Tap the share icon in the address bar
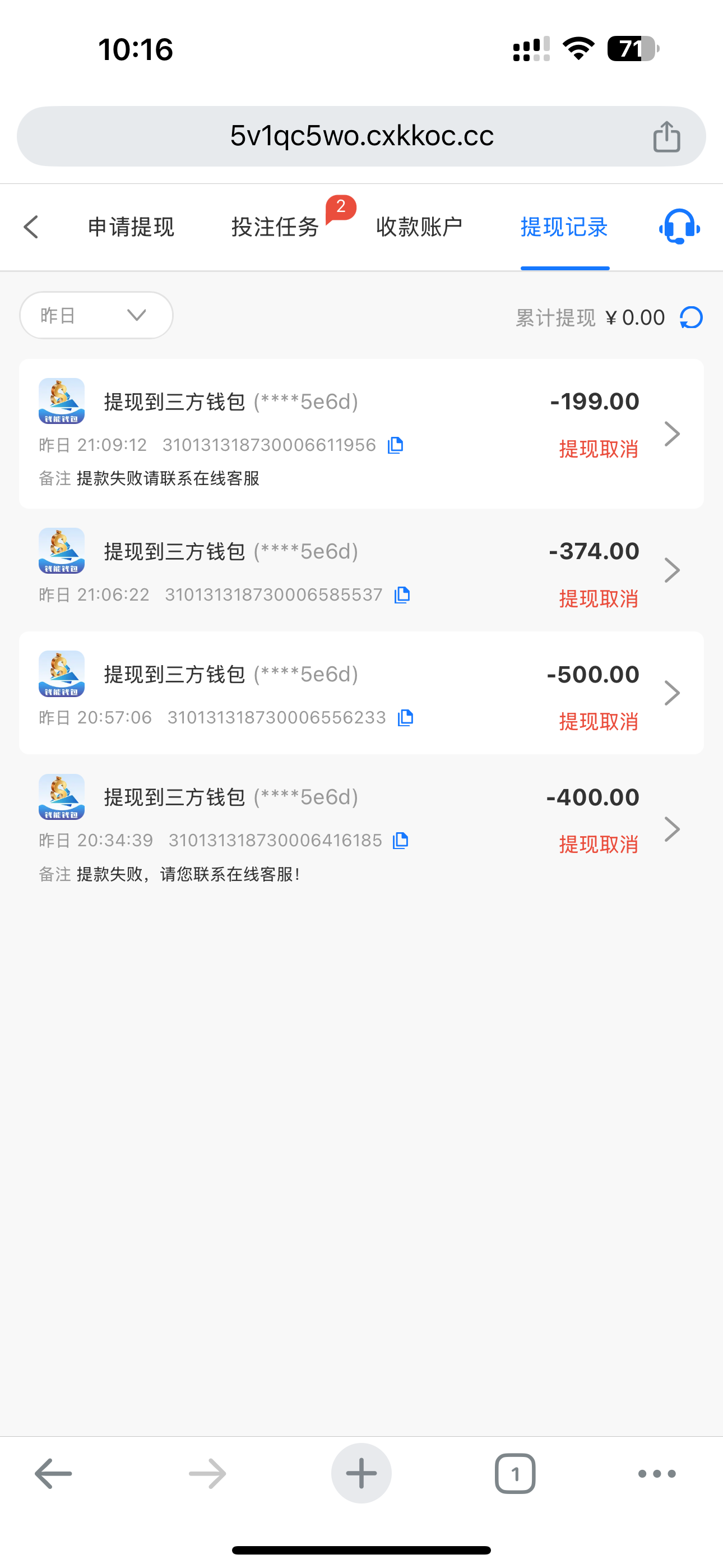The height and width of the screenshot is (1568, 723). 668,136
